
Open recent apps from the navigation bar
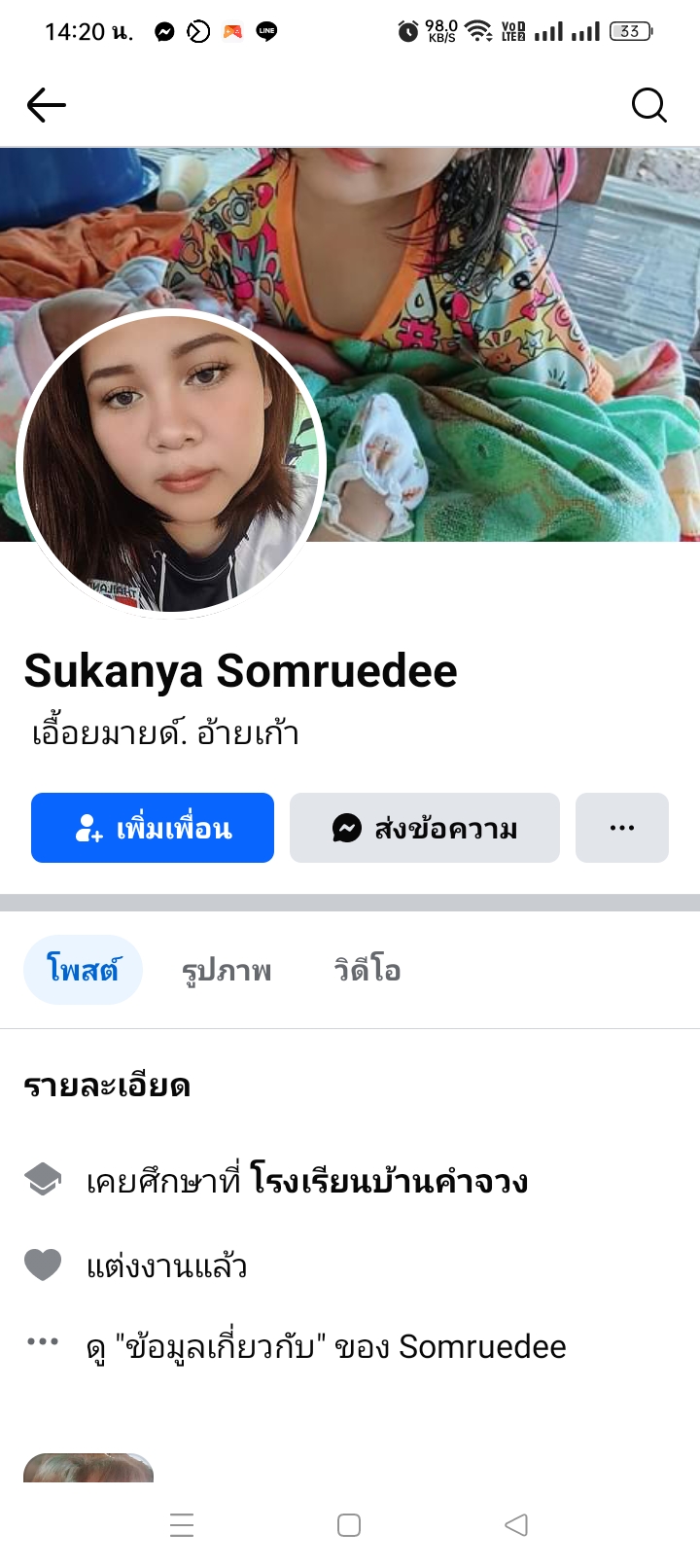(182, 1524)
